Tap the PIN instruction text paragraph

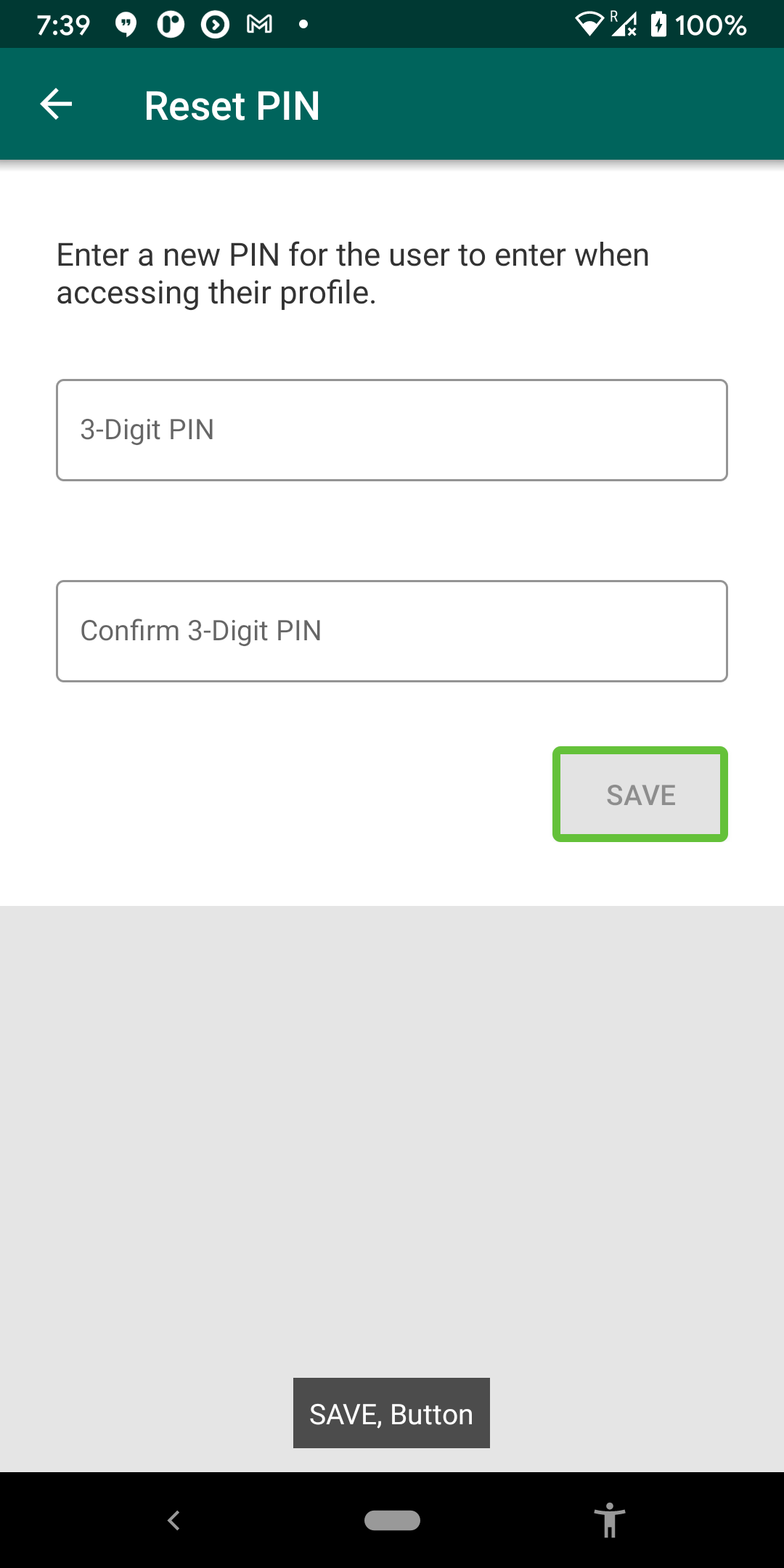tap(354, 273)
